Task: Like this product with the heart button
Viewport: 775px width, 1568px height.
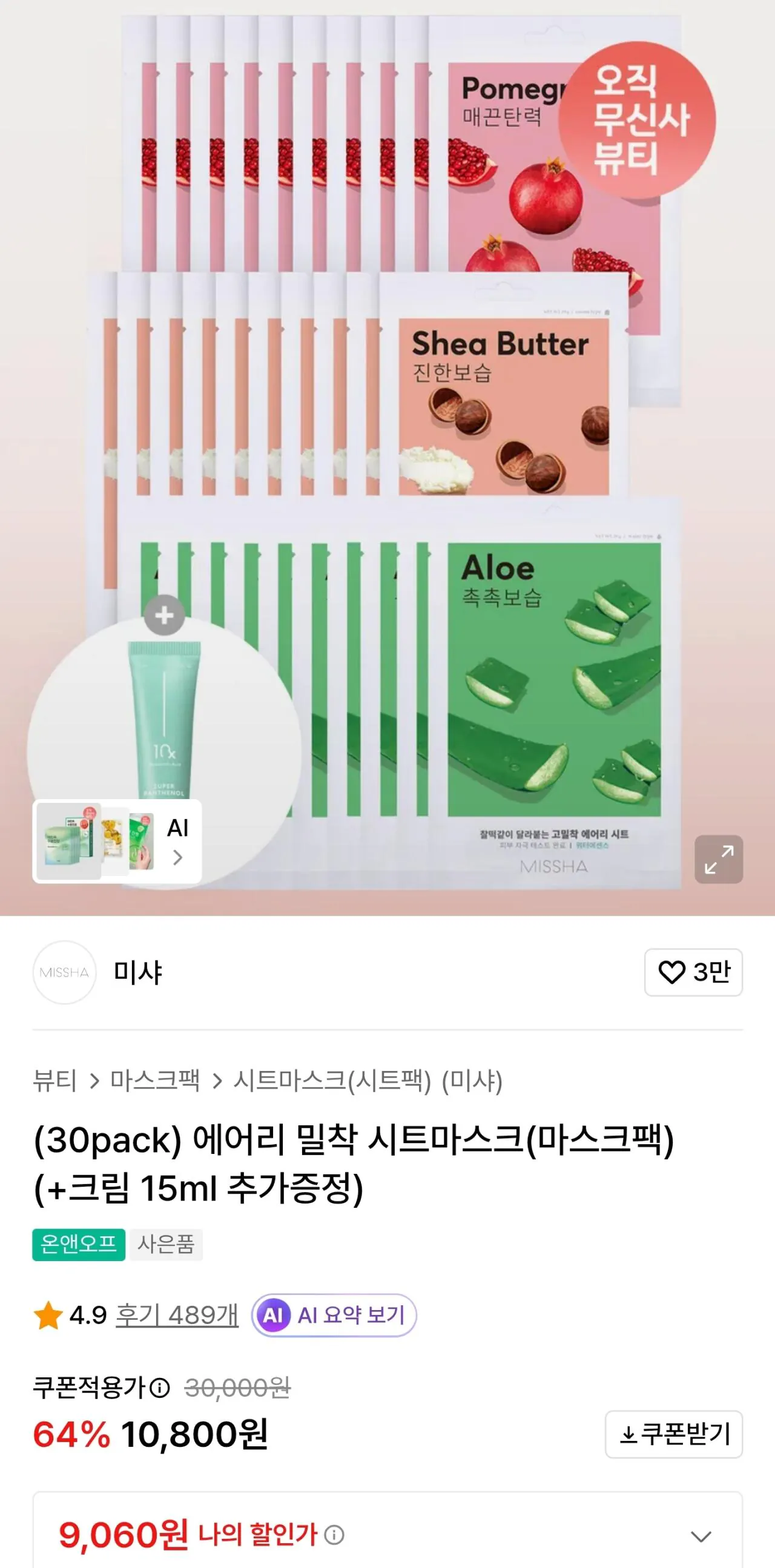Action: [x=693, y=972]
